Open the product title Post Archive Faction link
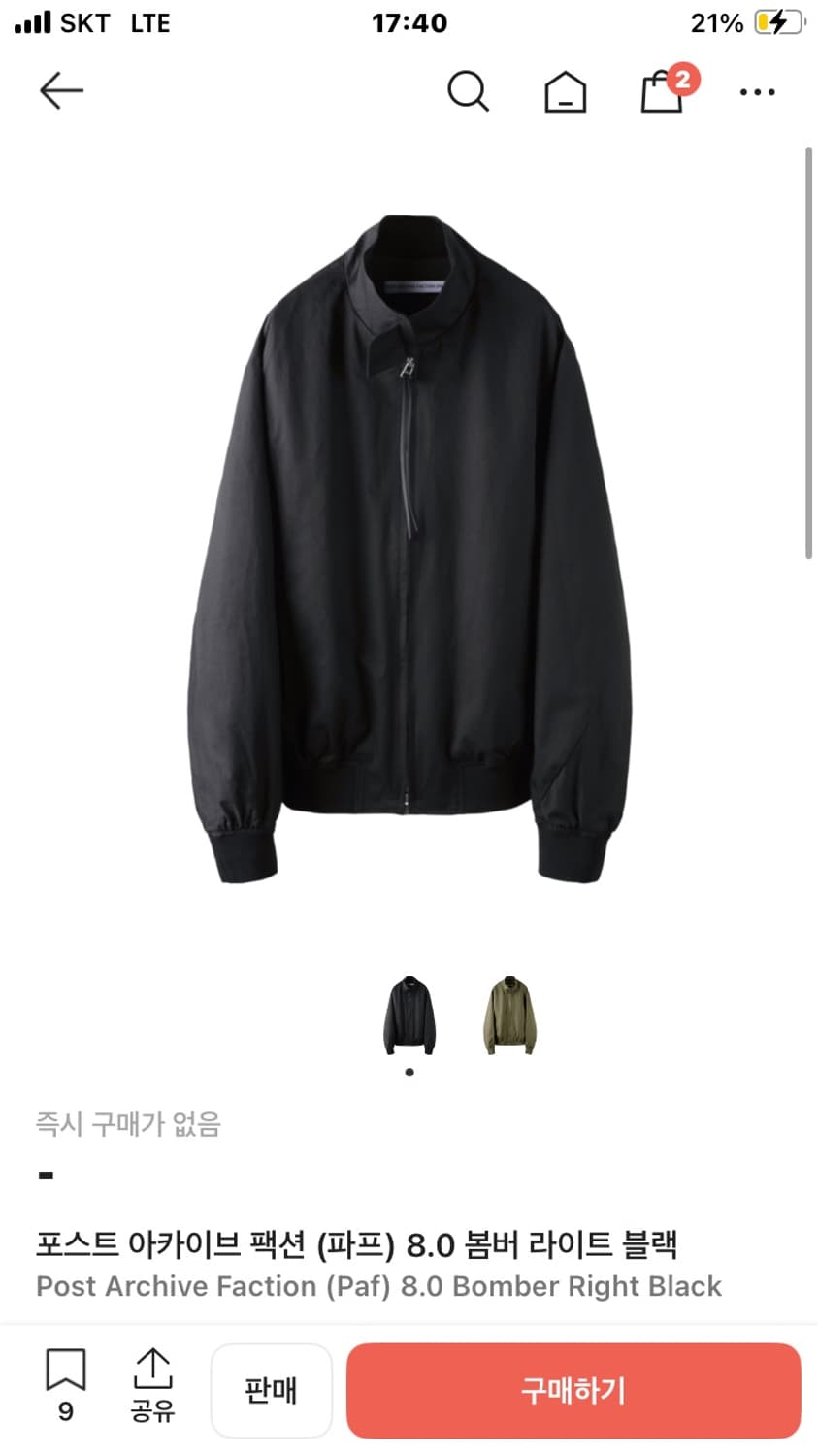 pos(378,1286)
